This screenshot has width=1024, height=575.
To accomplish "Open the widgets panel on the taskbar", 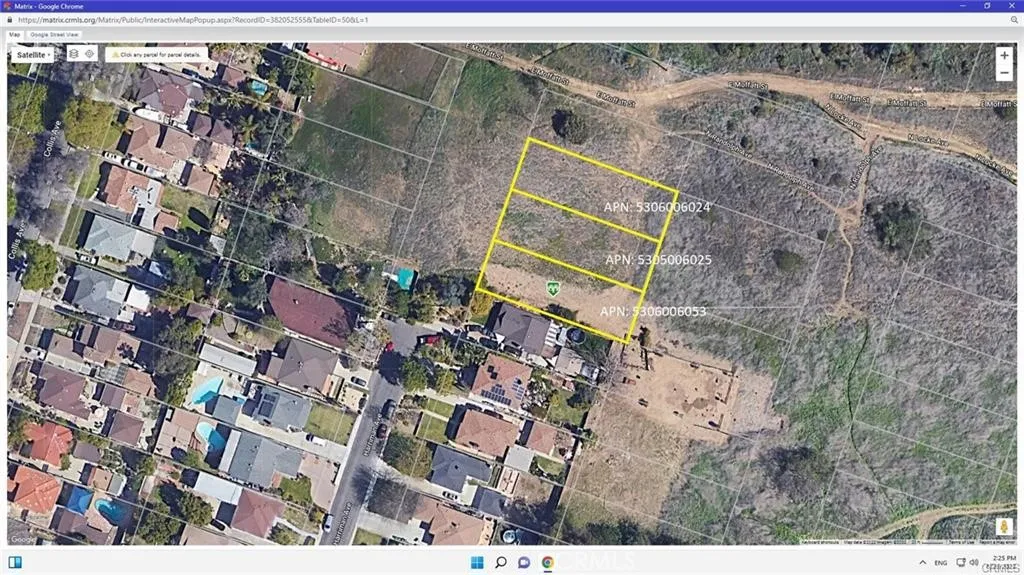I will pos(15,562).
